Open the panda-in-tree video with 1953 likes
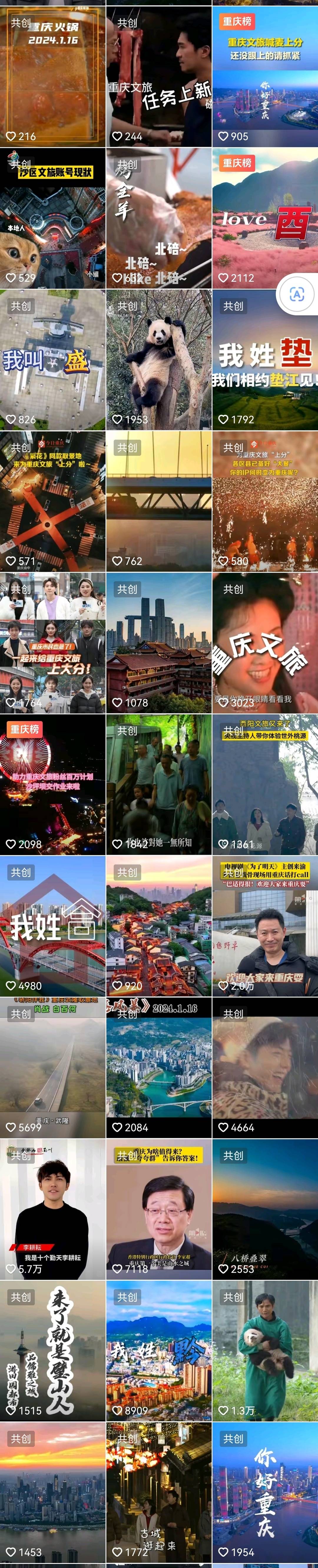The width and height of the screenshot is (318, 1568). coord(159,360)
